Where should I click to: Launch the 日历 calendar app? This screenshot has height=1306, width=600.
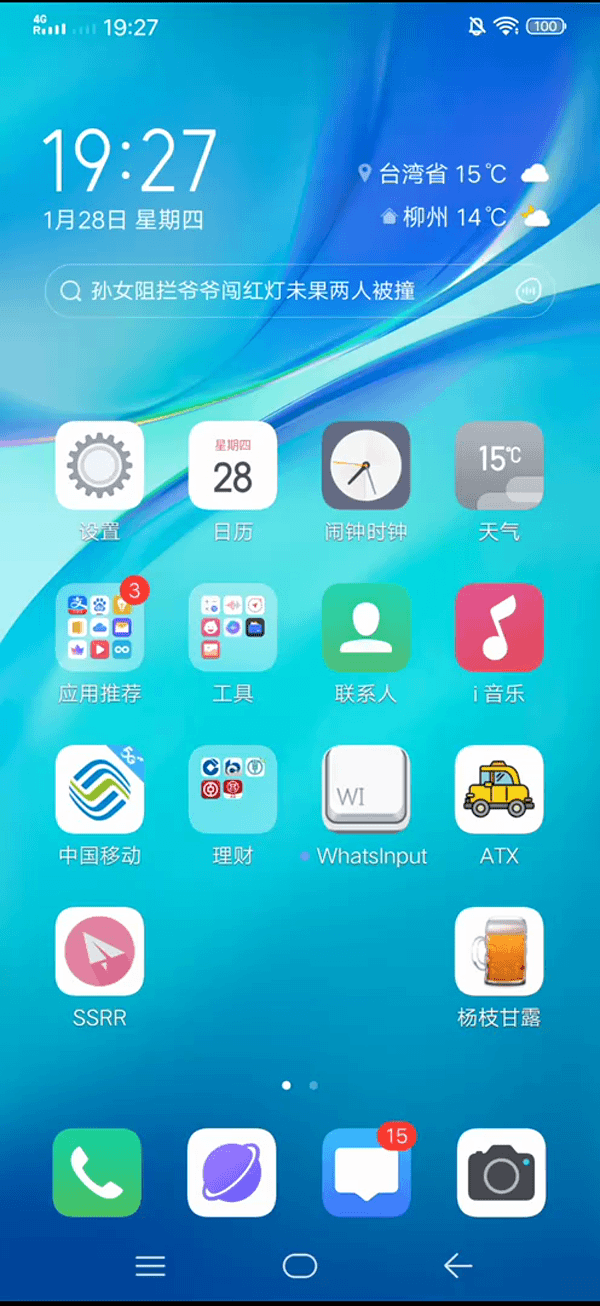point(232,466)
